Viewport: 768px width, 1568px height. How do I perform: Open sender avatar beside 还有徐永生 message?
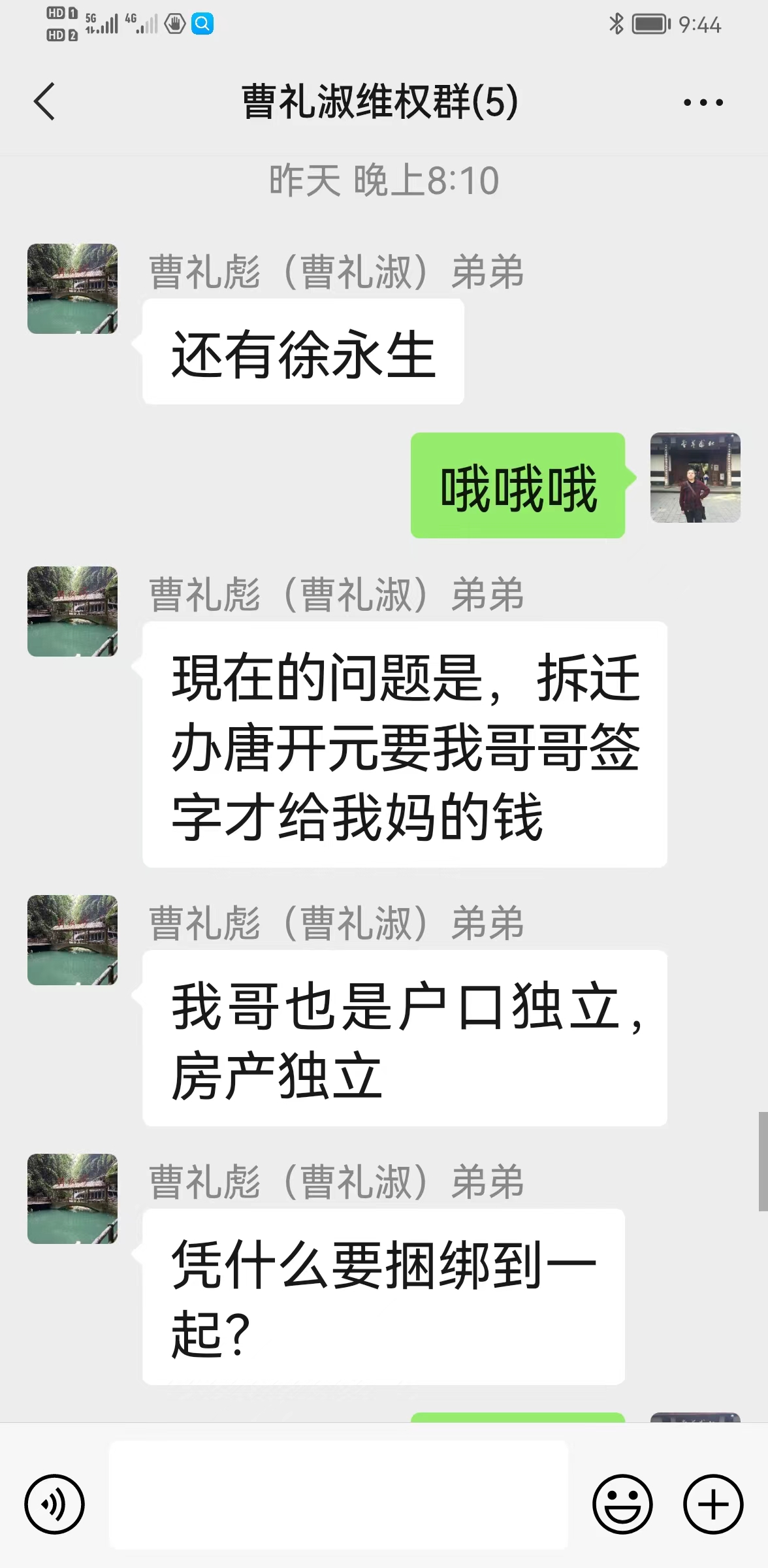[72, 289]
